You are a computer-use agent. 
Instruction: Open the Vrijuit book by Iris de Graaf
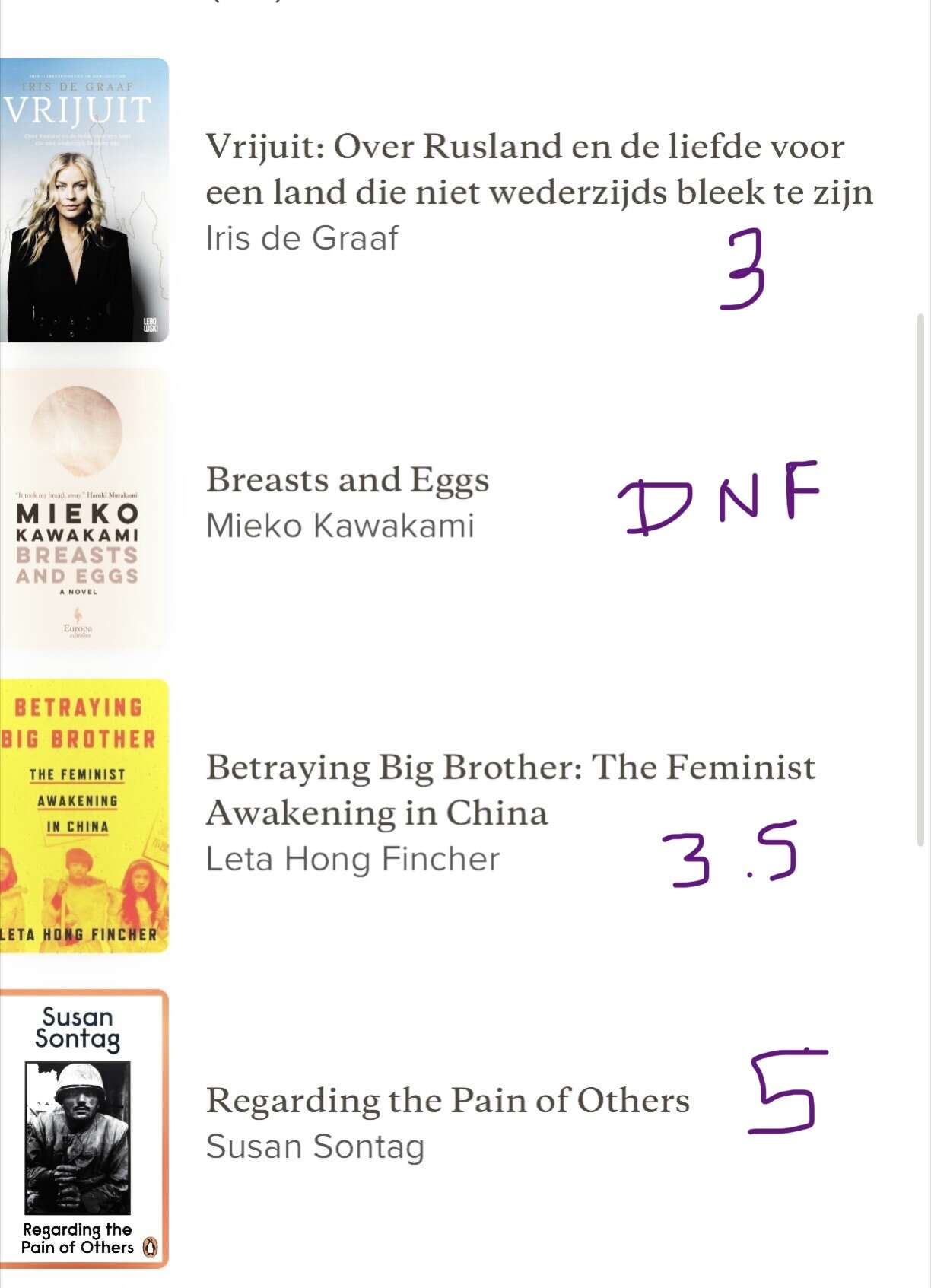[x=525, y=169]
